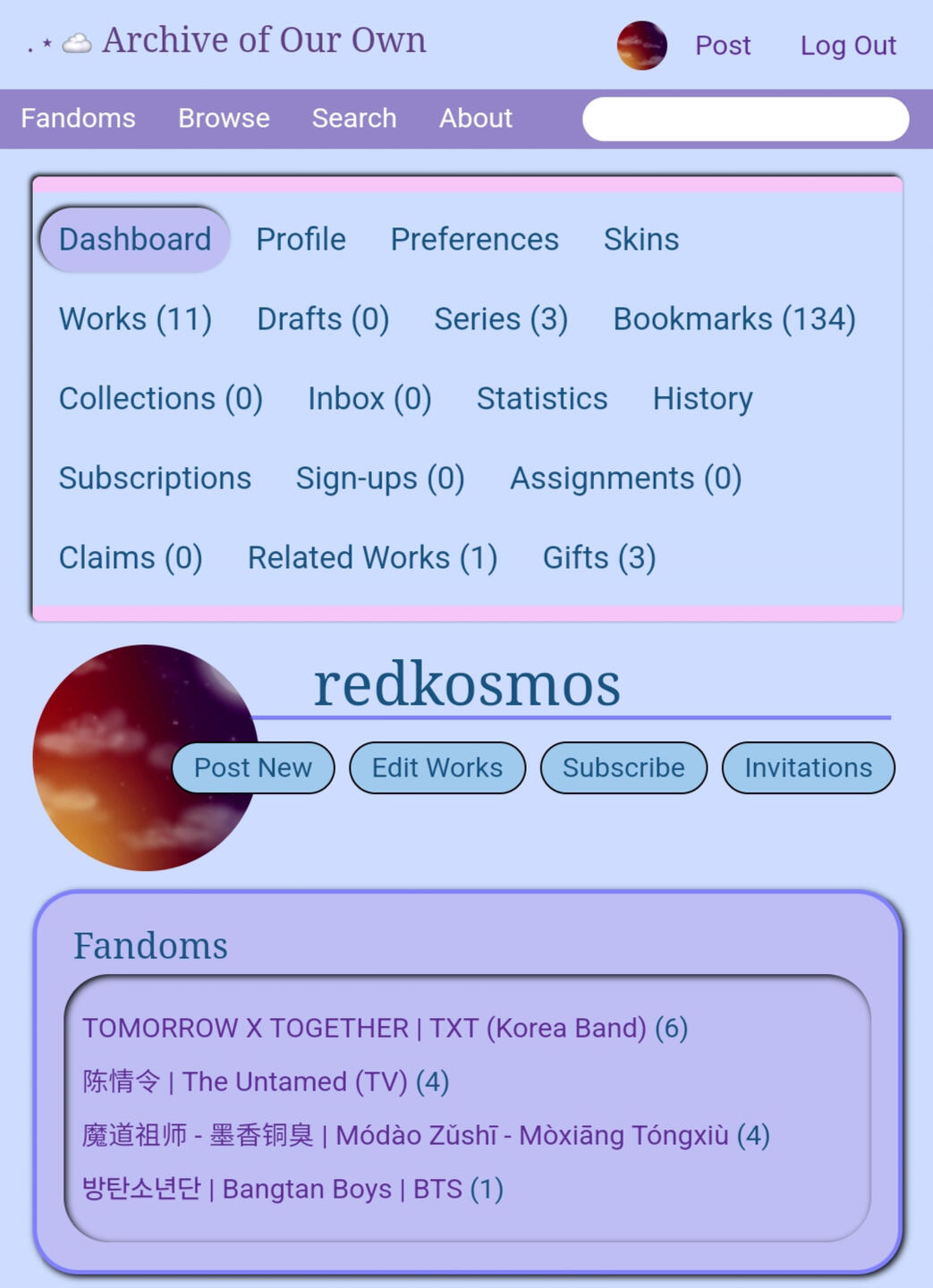Tap Post in the top header
Viewport: 933px width, 1288px height.
point(723,46)
